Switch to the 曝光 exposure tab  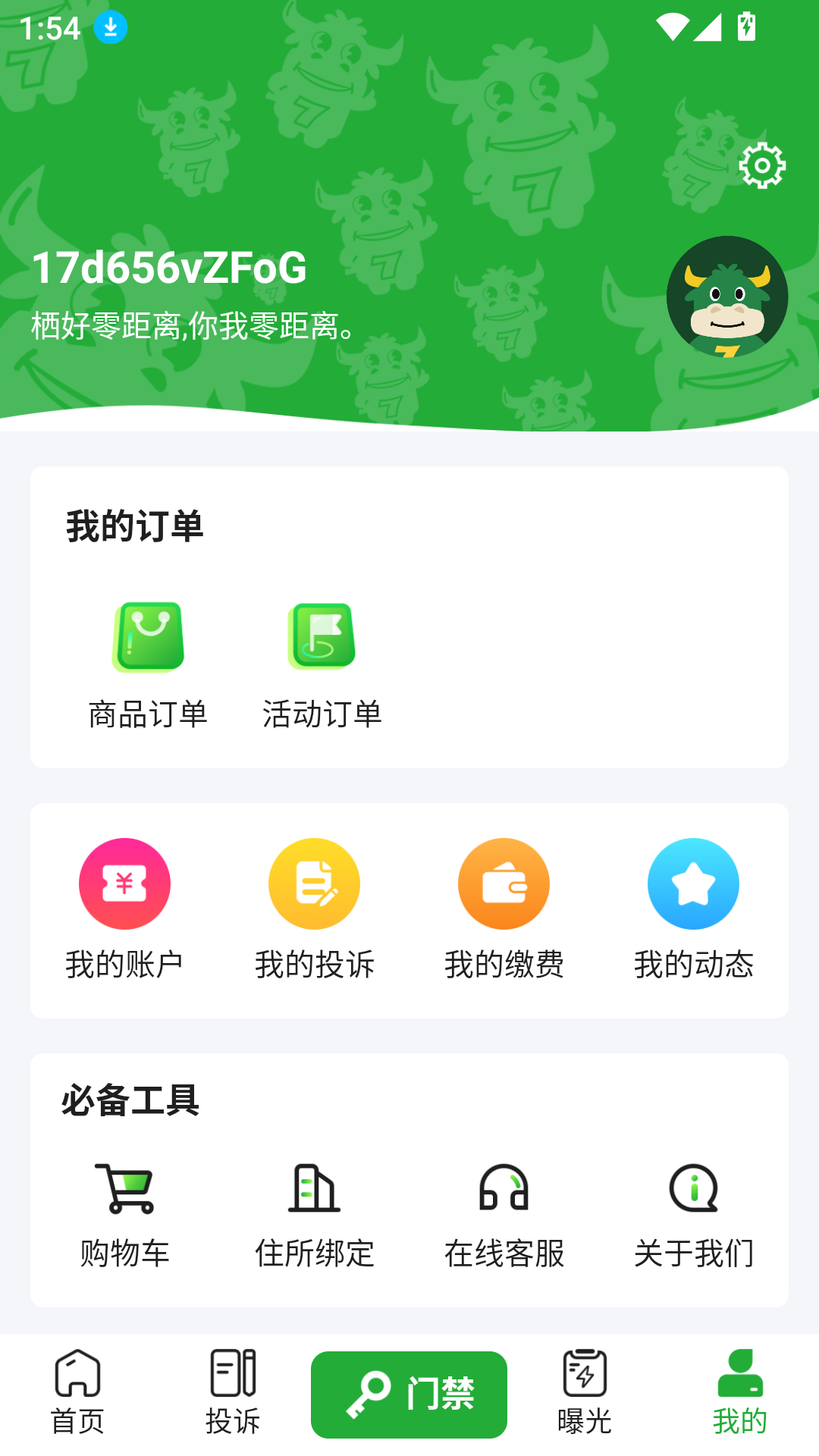[582, 1395]
